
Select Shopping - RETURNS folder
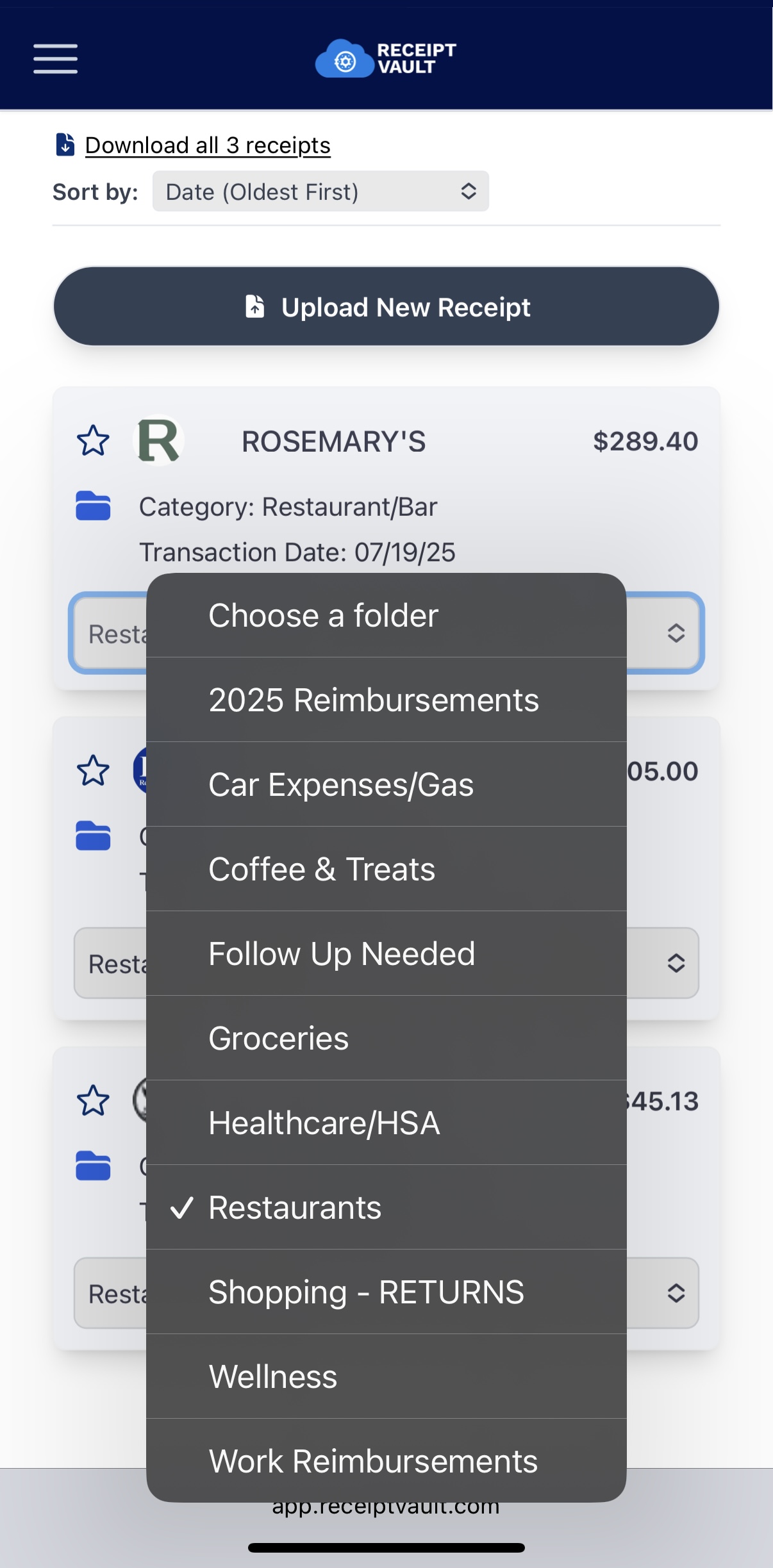pyautogui.click(x=386, y=1292)
